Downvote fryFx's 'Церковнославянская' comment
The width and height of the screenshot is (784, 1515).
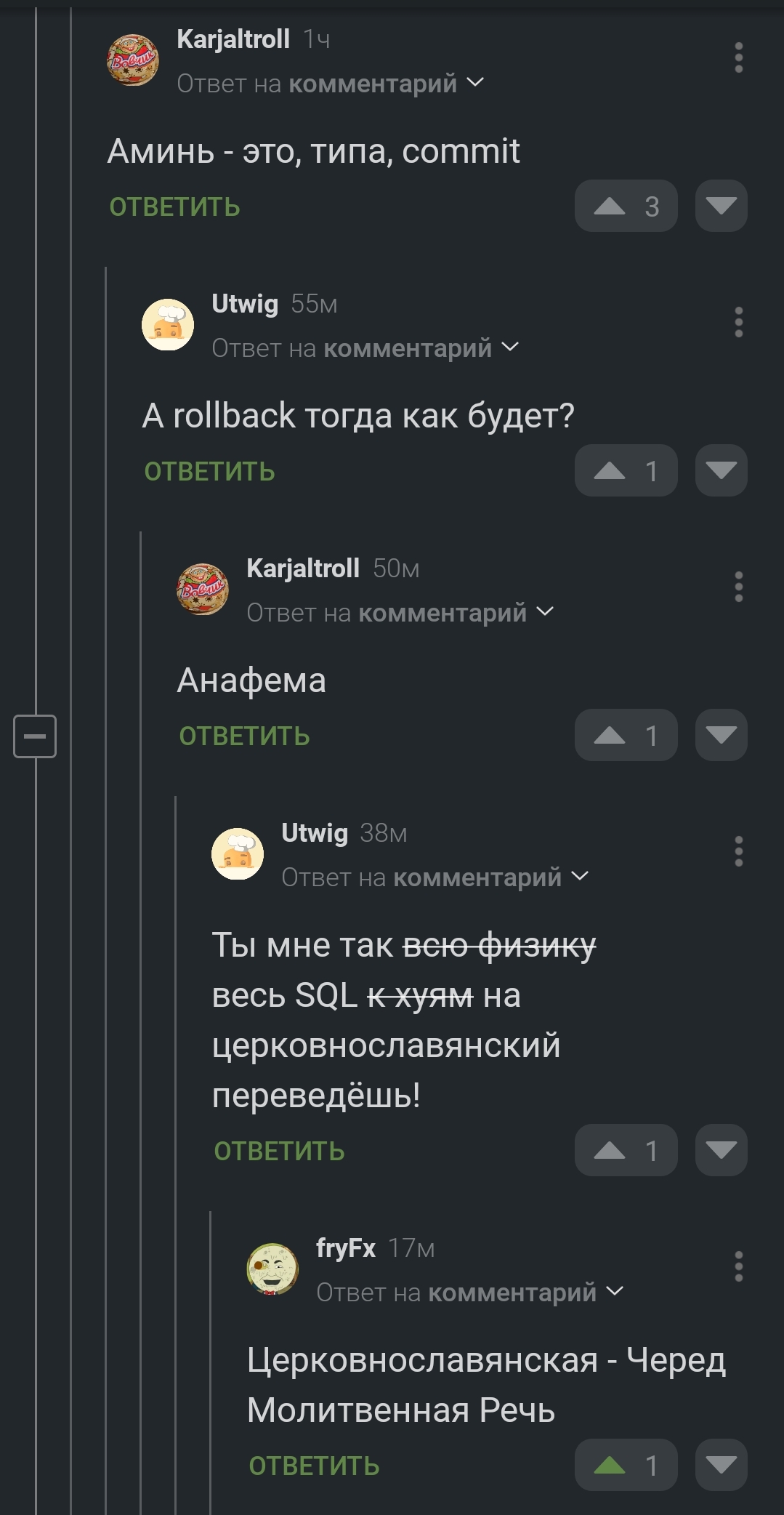point(721,1465)
